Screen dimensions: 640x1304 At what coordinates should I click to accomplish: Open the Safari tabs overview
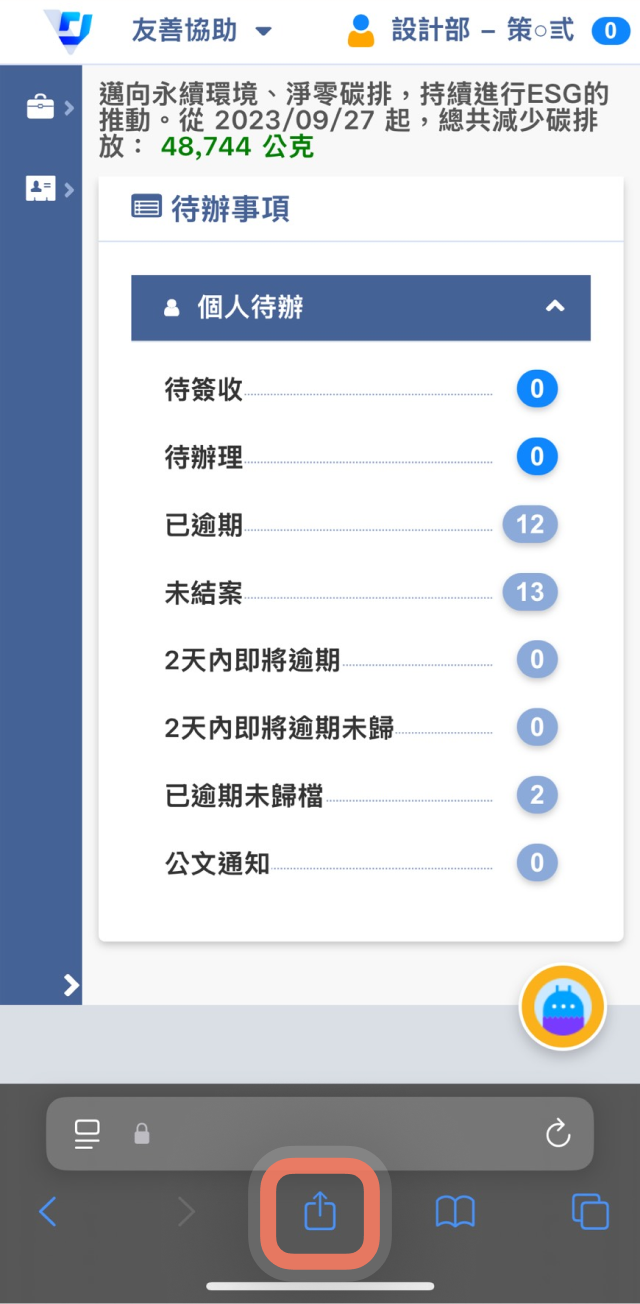click(590, 1212)
